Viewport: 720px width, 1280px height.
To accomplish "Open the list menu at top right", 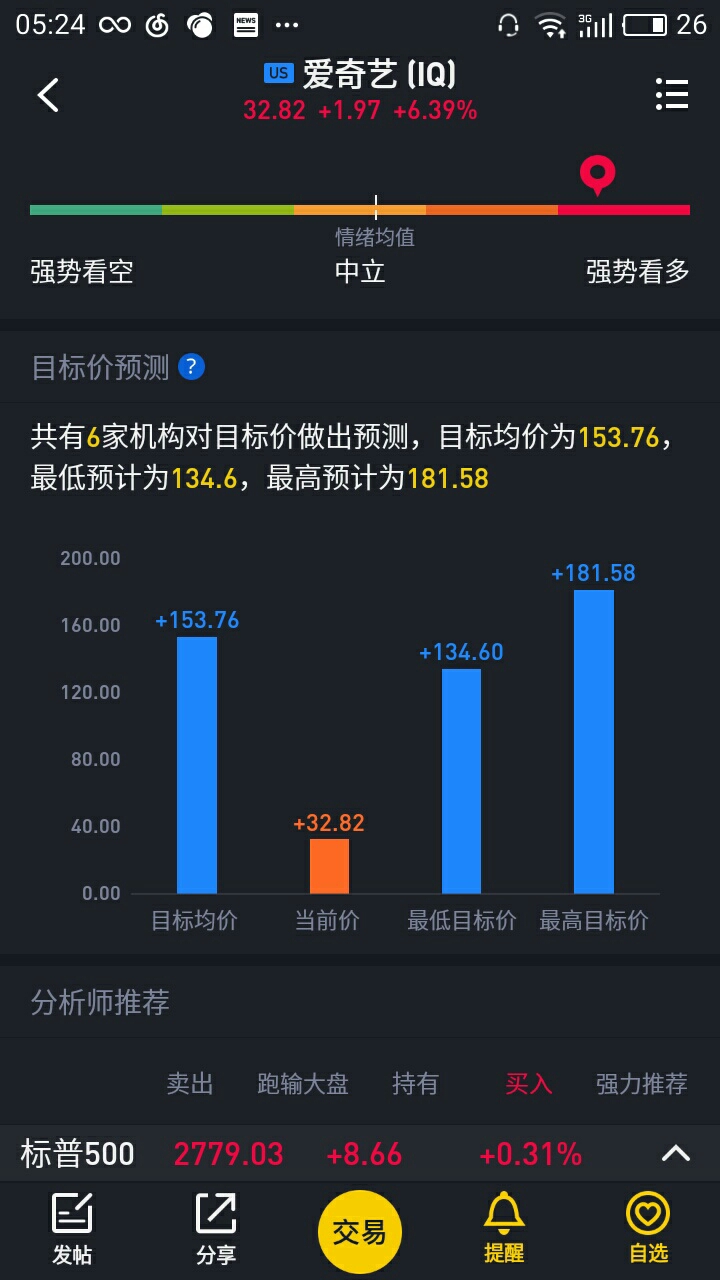I will [672, 94].
